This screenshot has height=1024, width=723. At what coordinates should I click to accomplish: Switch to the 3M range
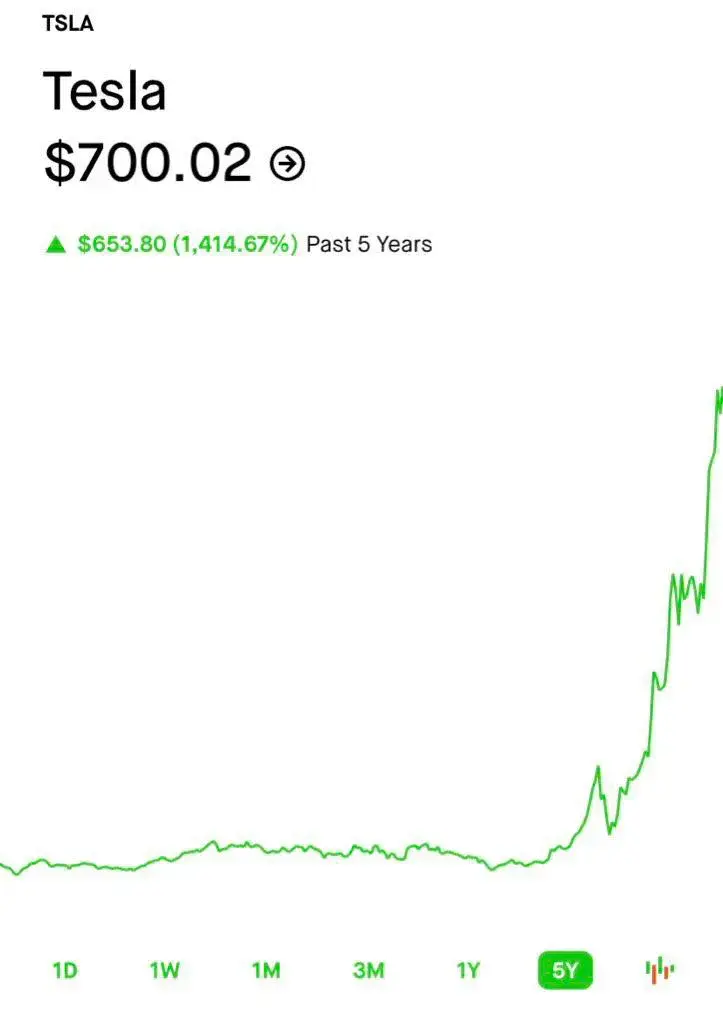pyautogui.click(x=368, y=970)
